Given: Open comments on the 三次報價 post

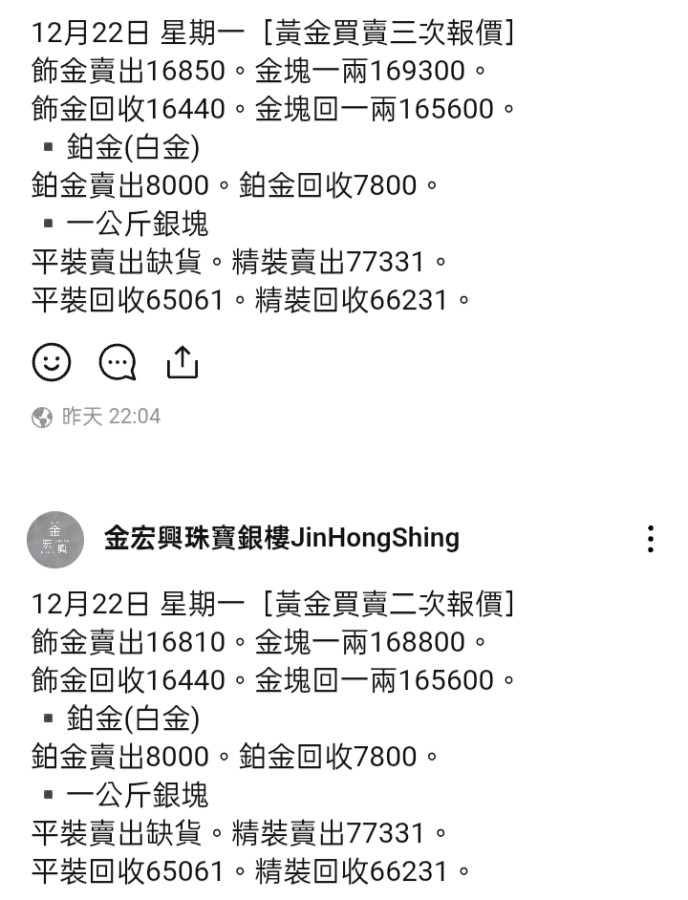Looking at the screenshot, I should tap(117, 362).
